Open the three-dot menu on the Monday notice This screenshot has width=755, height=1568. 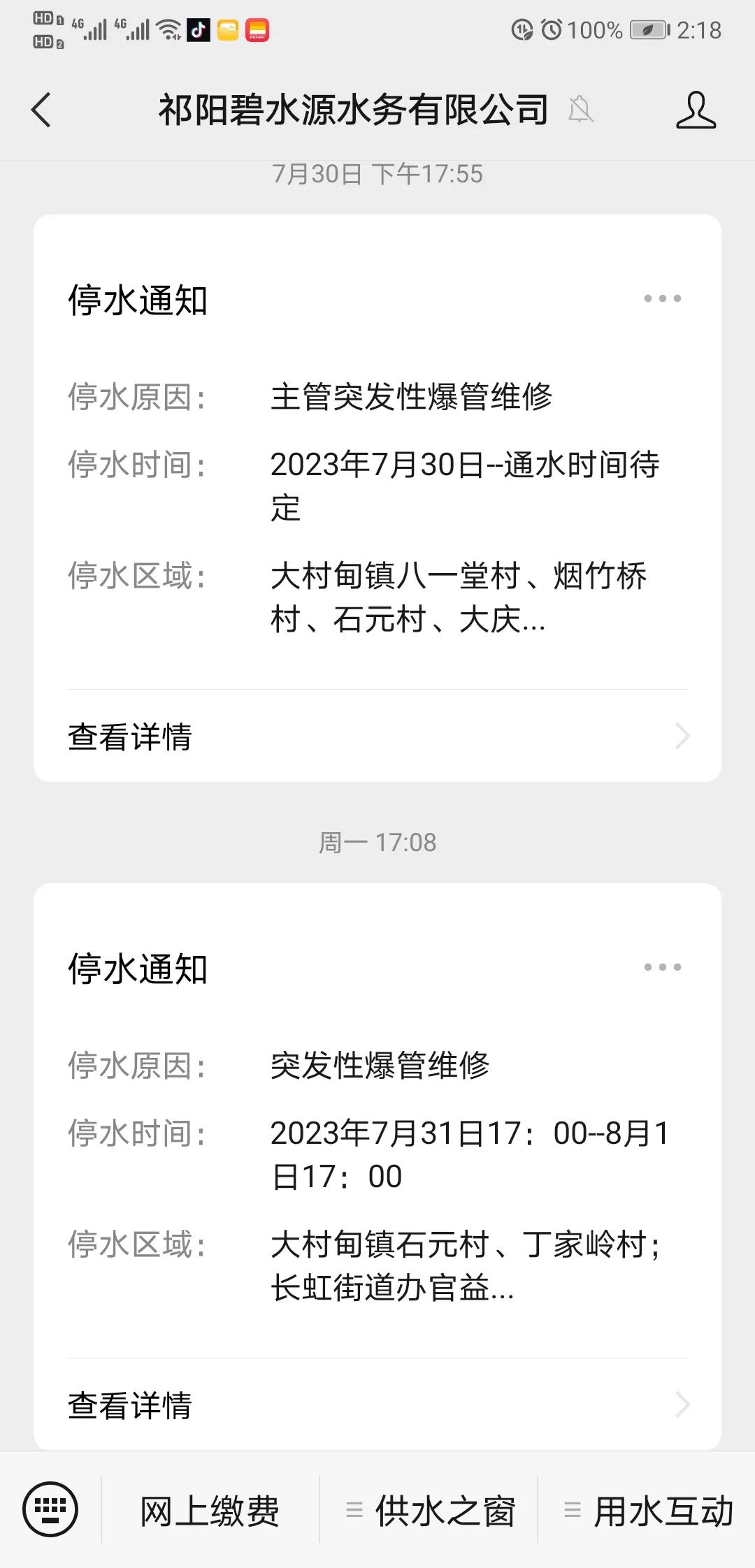click(661, 966)
